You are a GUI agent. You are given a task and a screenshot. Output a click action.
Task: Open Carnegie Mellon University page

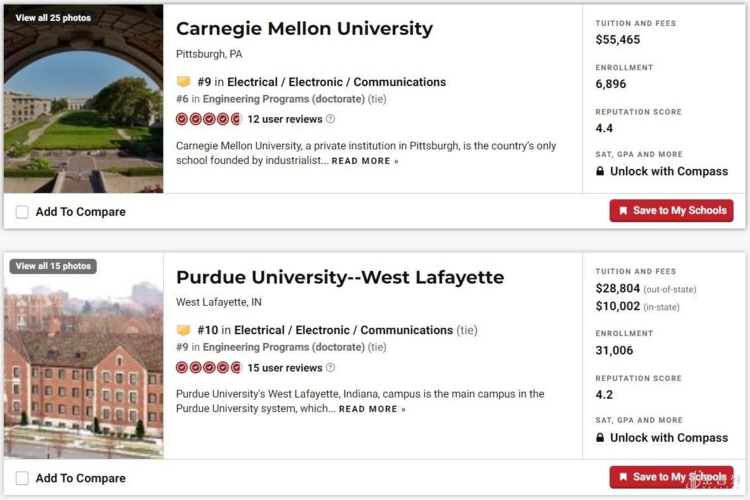[304, 29]
